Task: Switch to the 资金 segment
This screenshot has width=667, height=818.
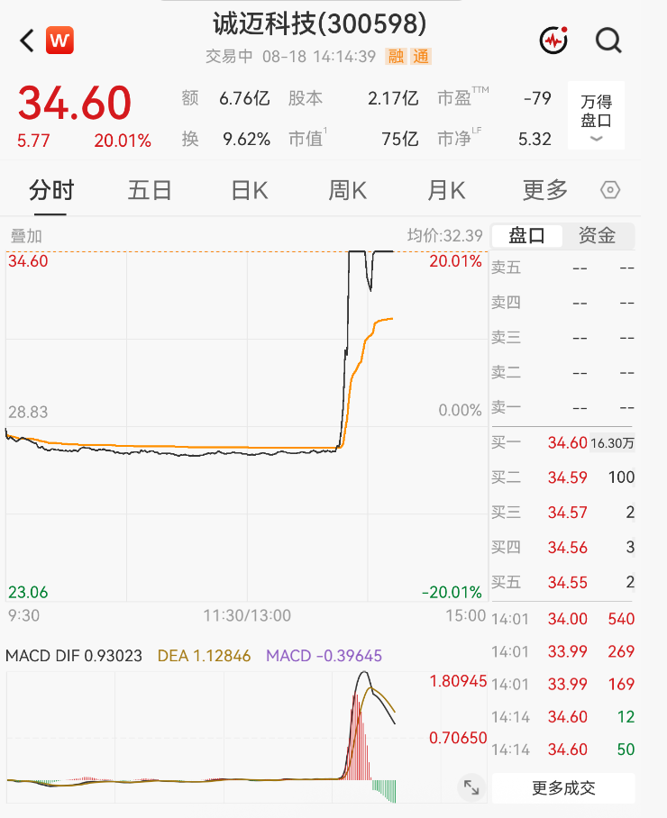Action: click(598, 236)
